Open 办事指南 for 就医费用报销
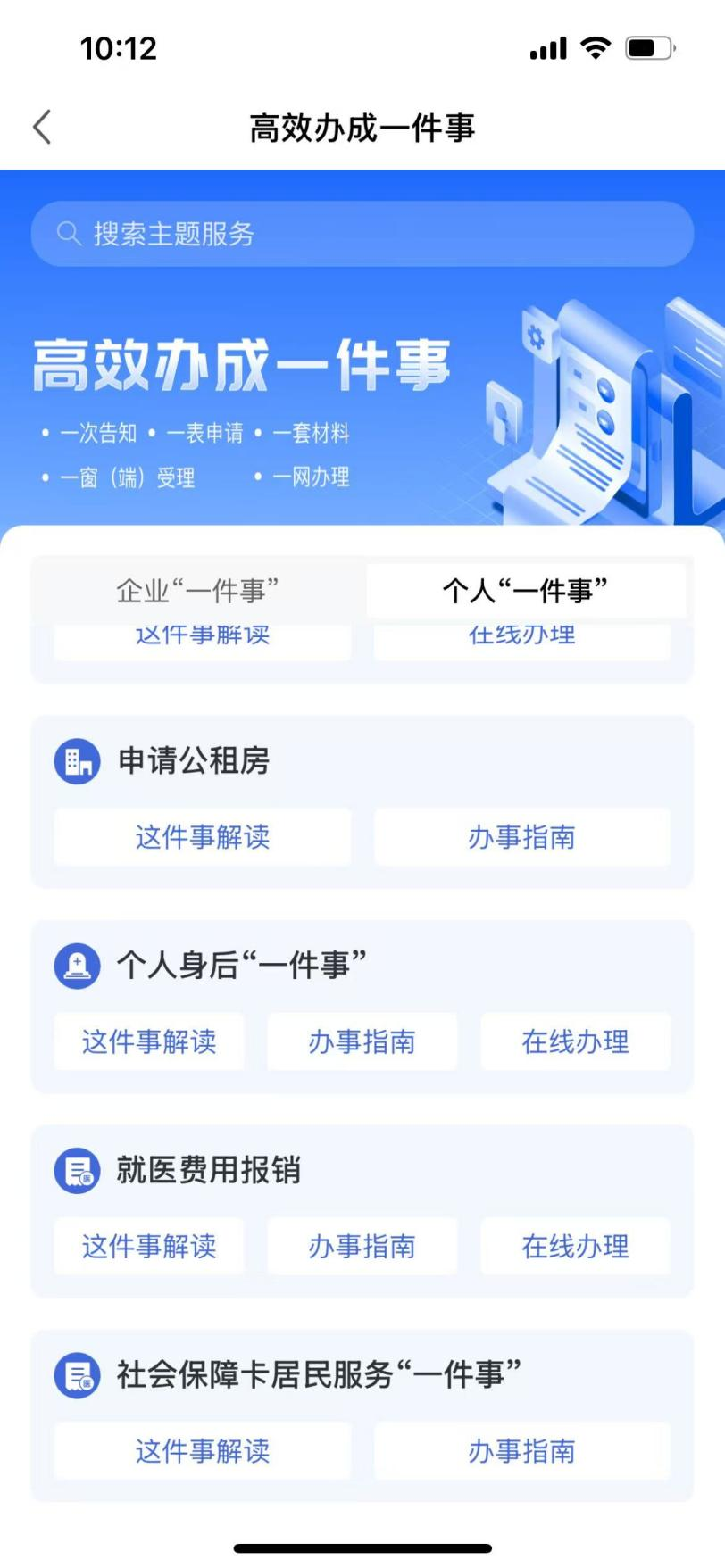725x1568 pixels. tap(362, 1246)
